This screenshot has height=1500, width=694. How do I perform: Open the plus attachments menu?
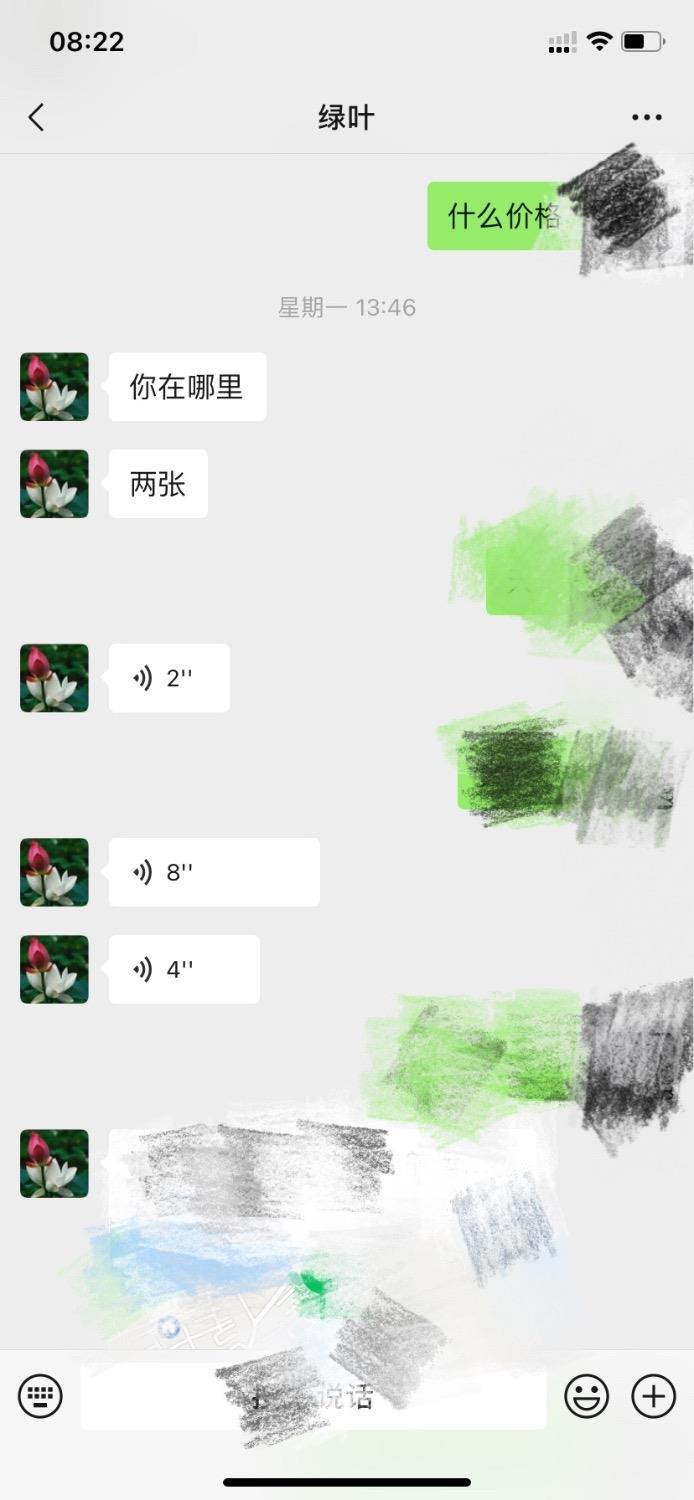(653, 1395)
